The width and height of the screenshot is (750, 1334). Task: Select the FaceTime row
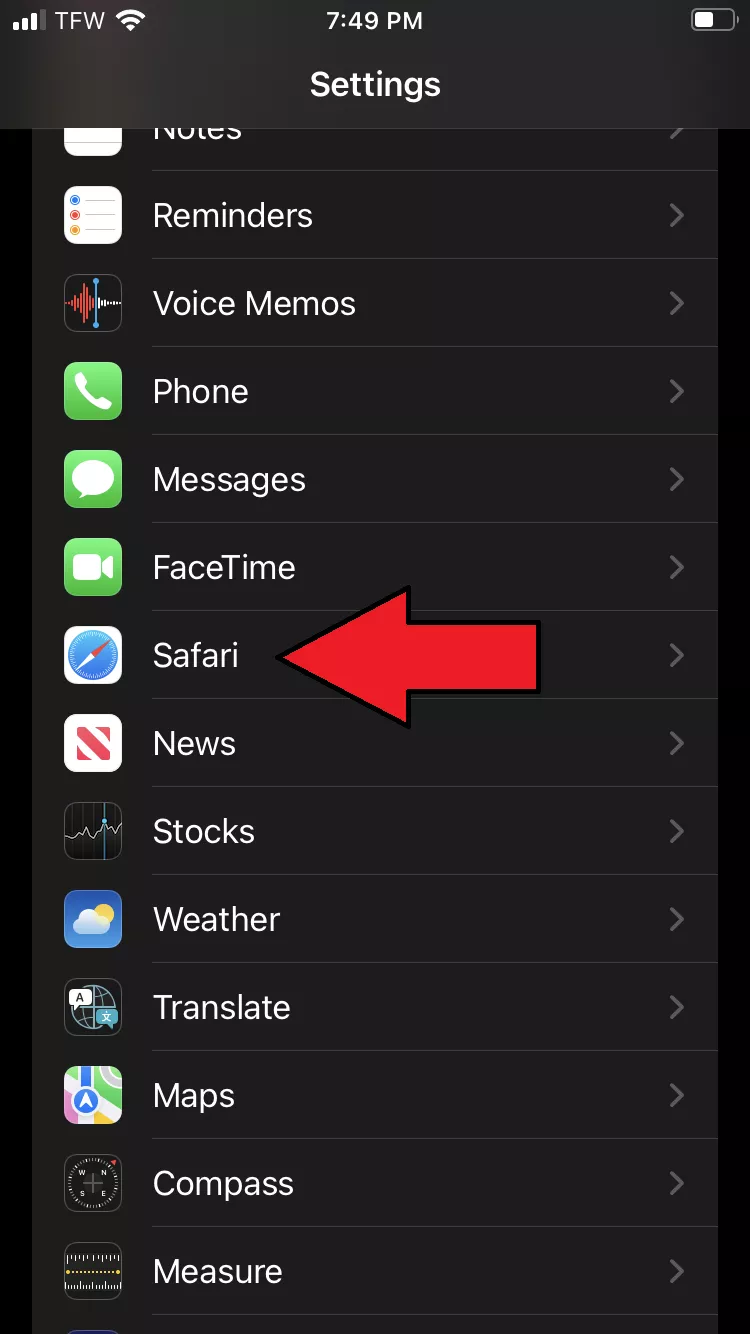(x=375, y=567)
